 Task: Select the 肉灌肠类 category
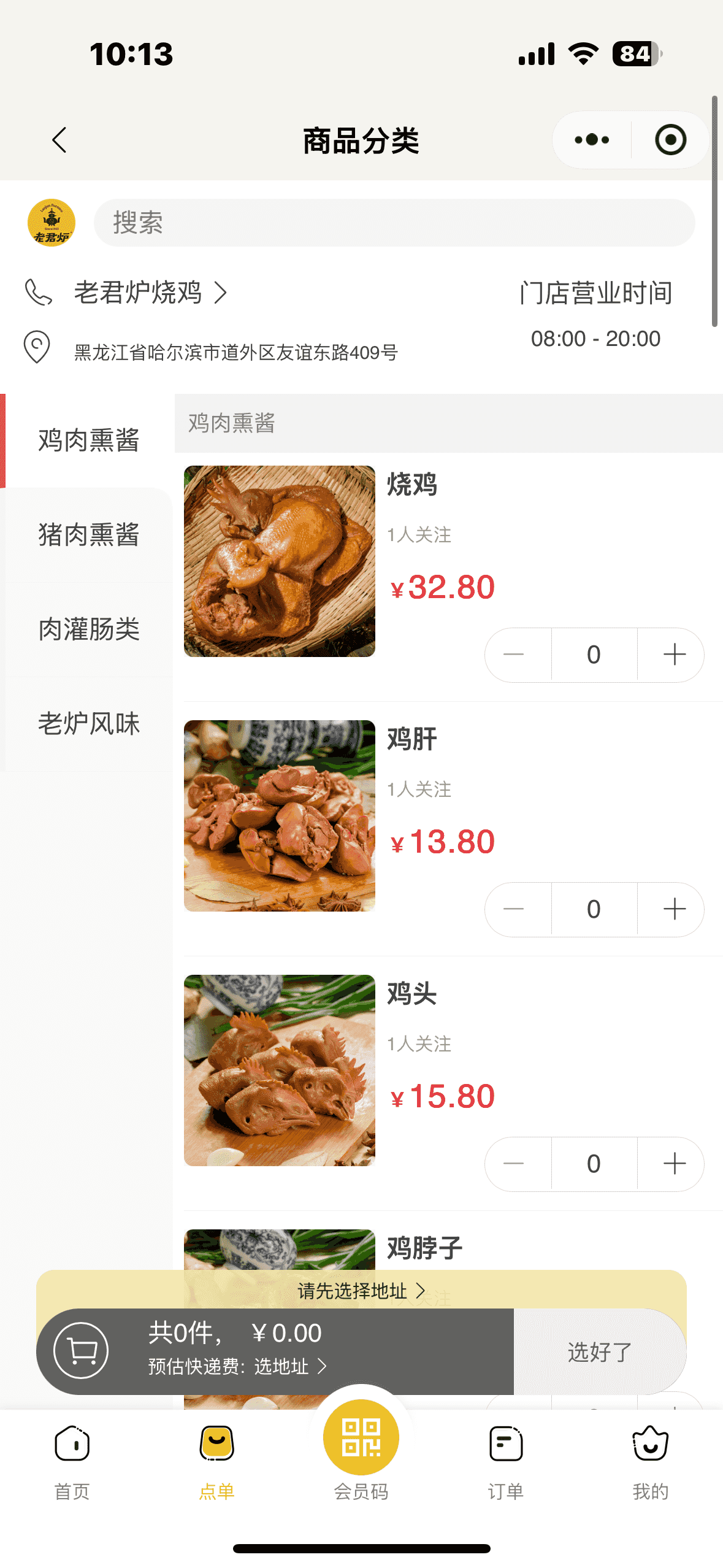pyautogui.click(x=89, y=629)
